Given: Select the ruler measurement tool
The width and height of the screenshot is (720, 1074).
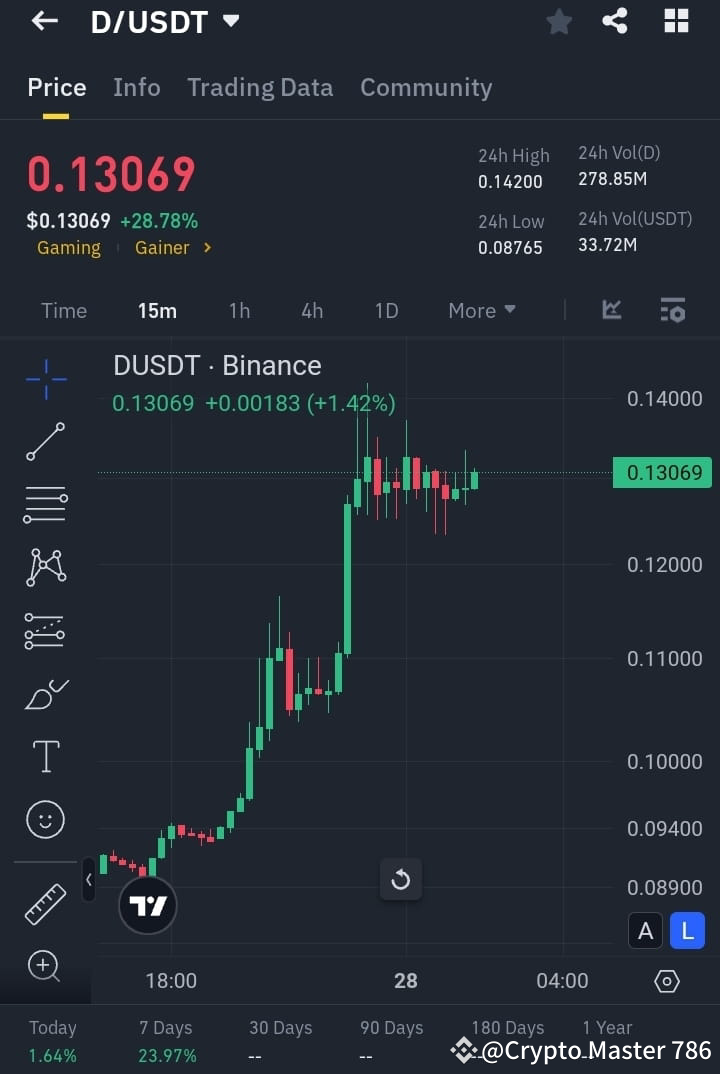Looking at the screenshot, I should pyautogui.click(x=44, y=902).
